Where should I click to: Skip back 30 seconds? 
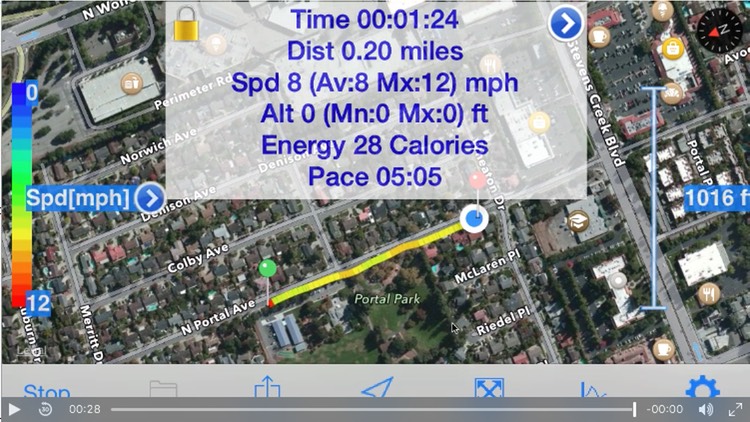click(x=45, y=409)
